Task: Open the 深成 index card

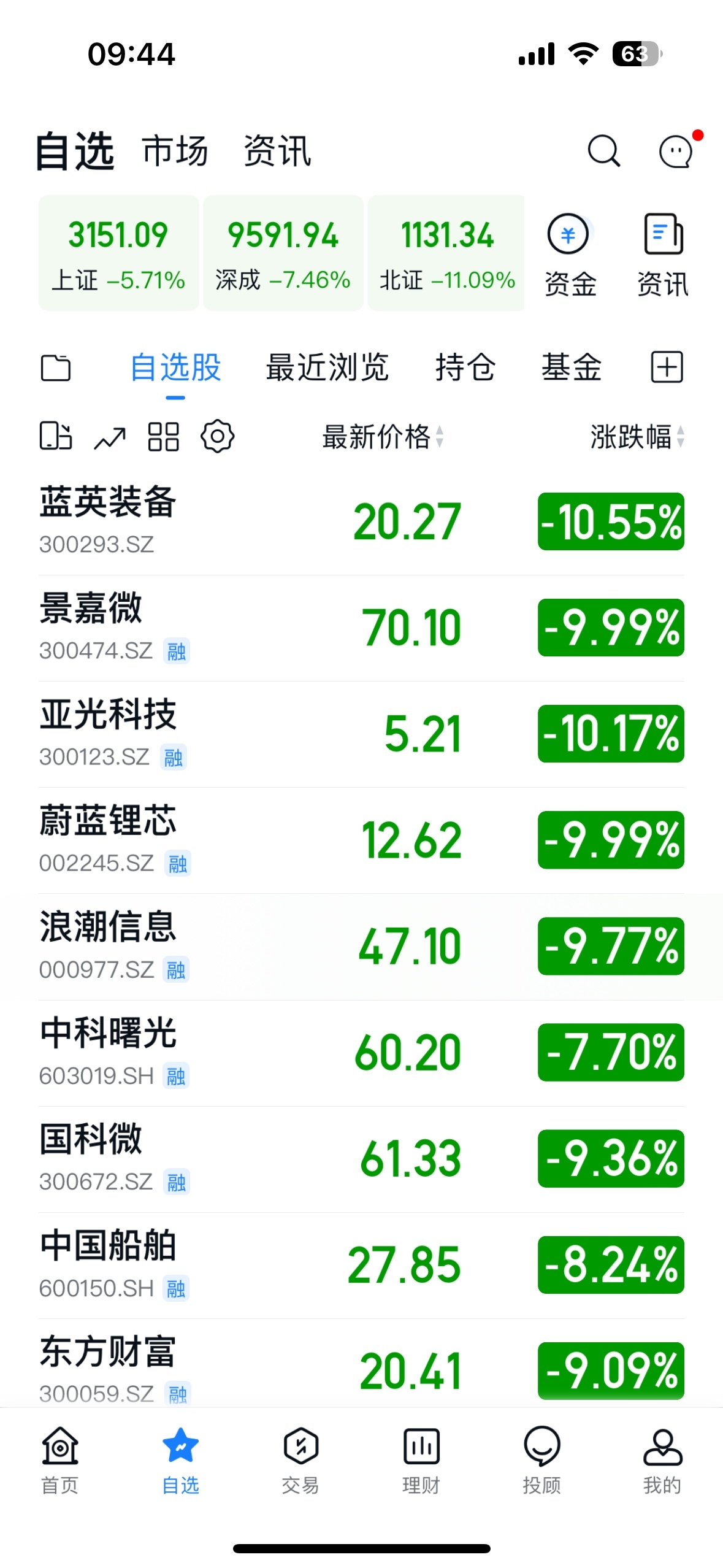Action: [283, 253]
